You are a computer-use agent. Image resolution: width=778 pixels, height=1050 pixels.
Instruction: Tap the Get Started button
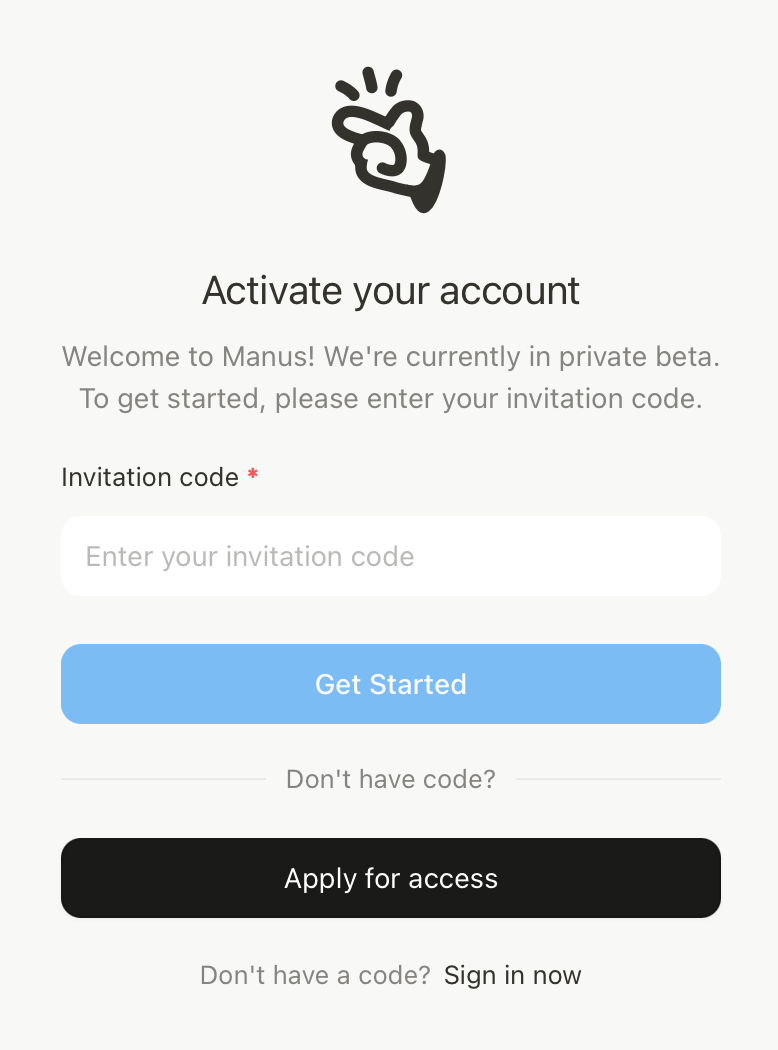[390, 684]
